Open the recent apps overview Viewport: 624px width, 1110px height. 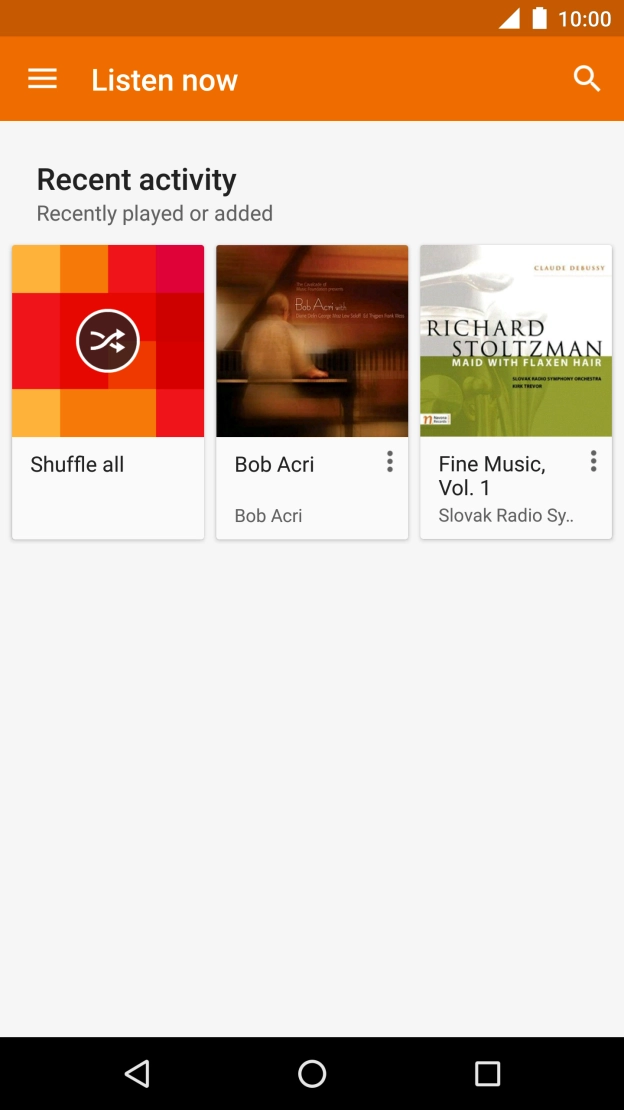click(487, 1073)
